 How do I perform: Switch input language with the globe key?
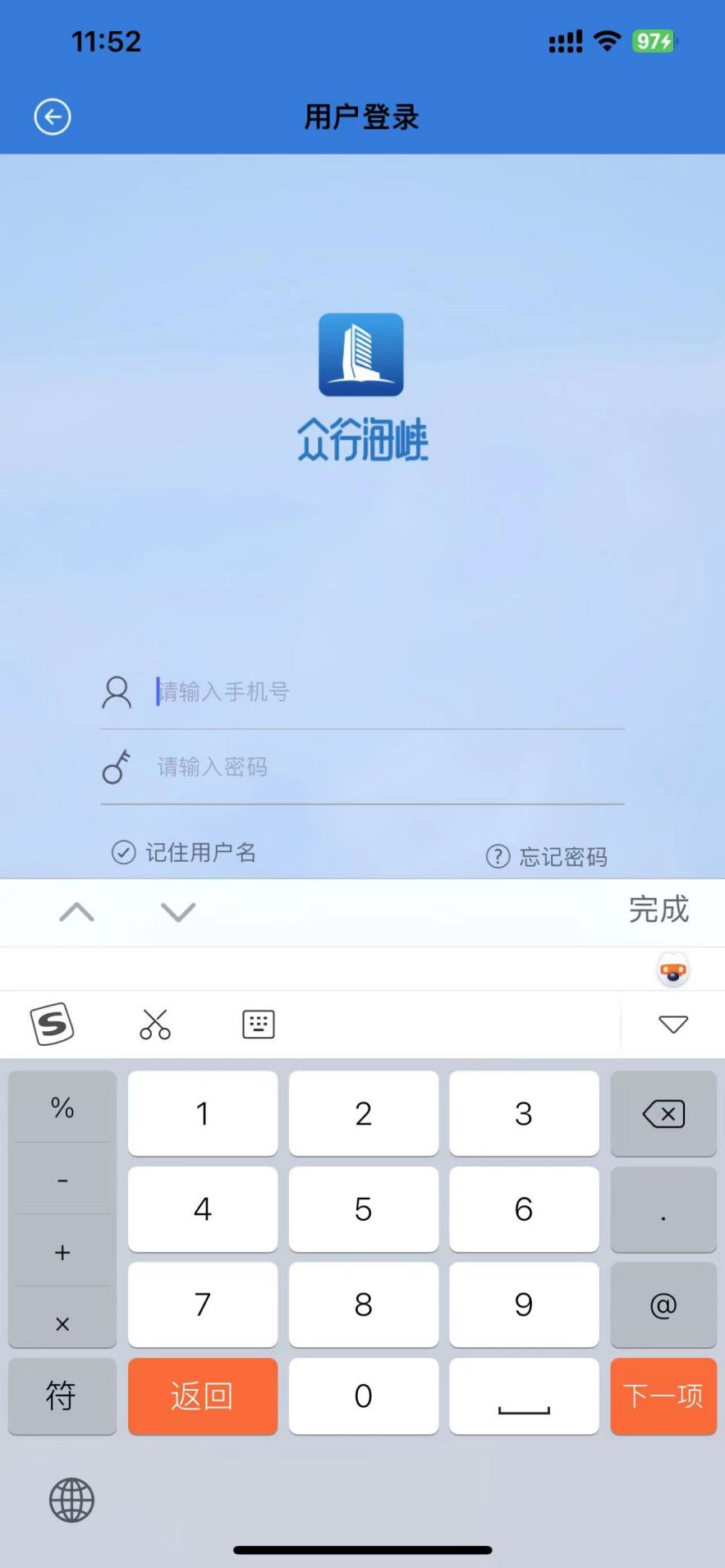(72, 1500)
